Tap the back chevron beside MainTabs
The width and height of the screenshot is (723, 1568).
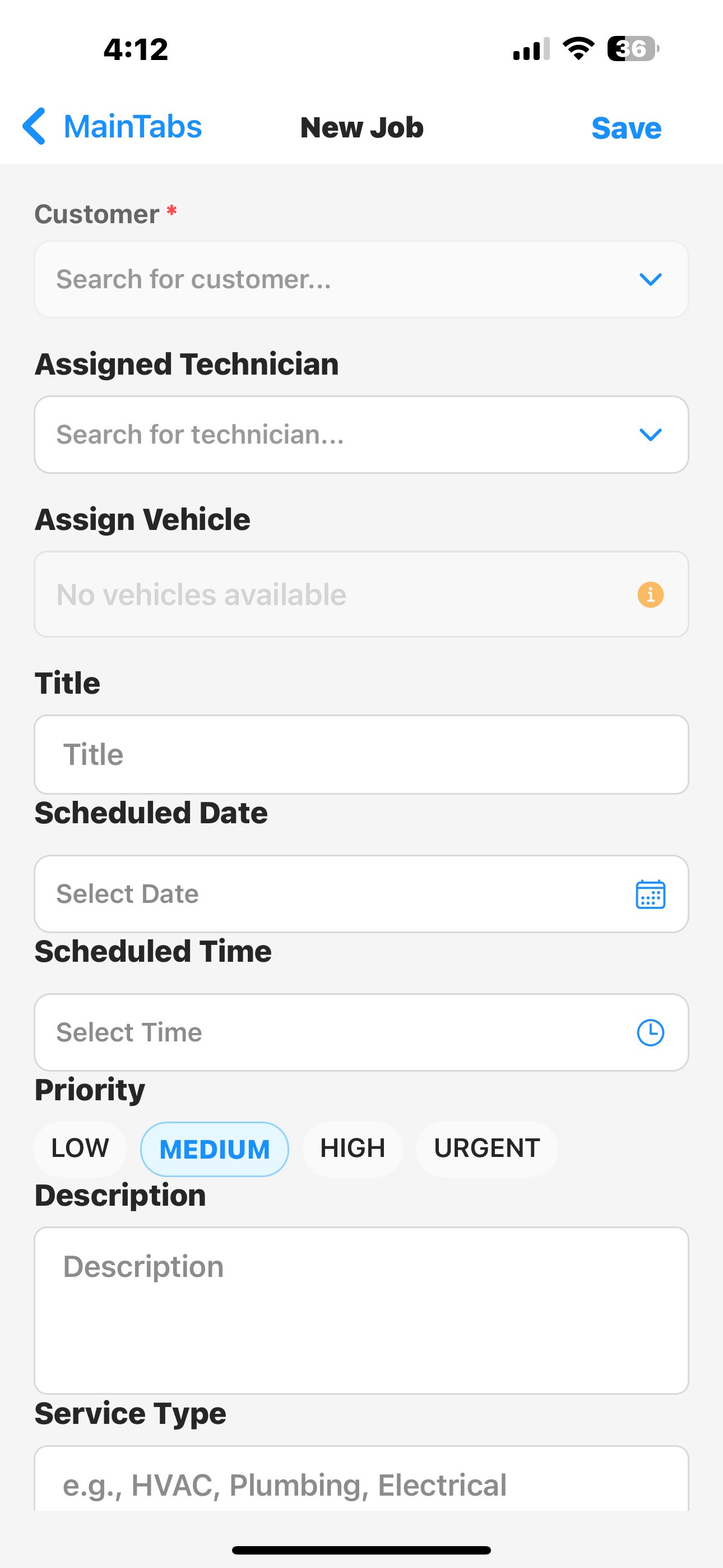[35, 127]
